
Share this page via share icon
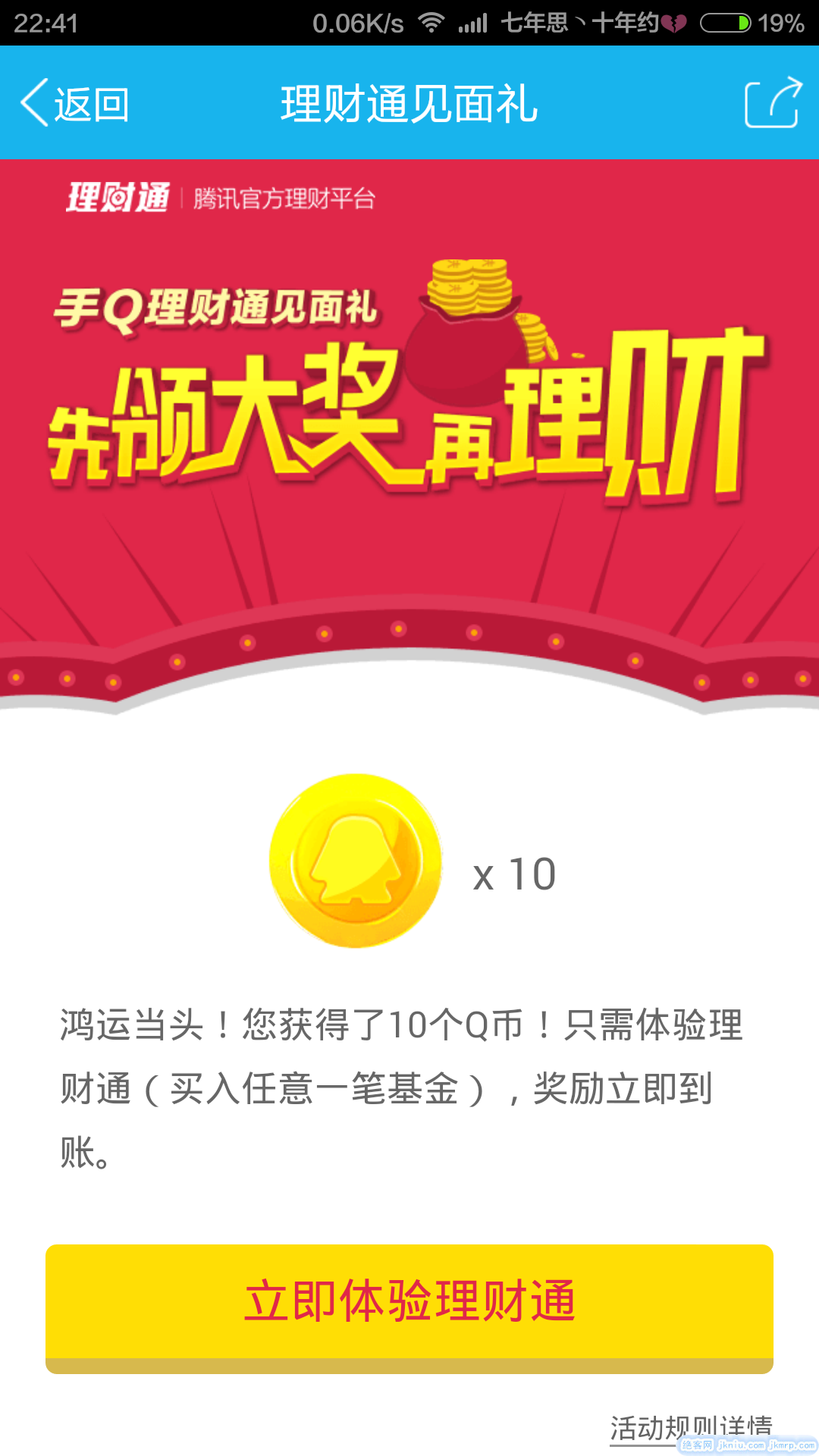click(x=772, y=104)
